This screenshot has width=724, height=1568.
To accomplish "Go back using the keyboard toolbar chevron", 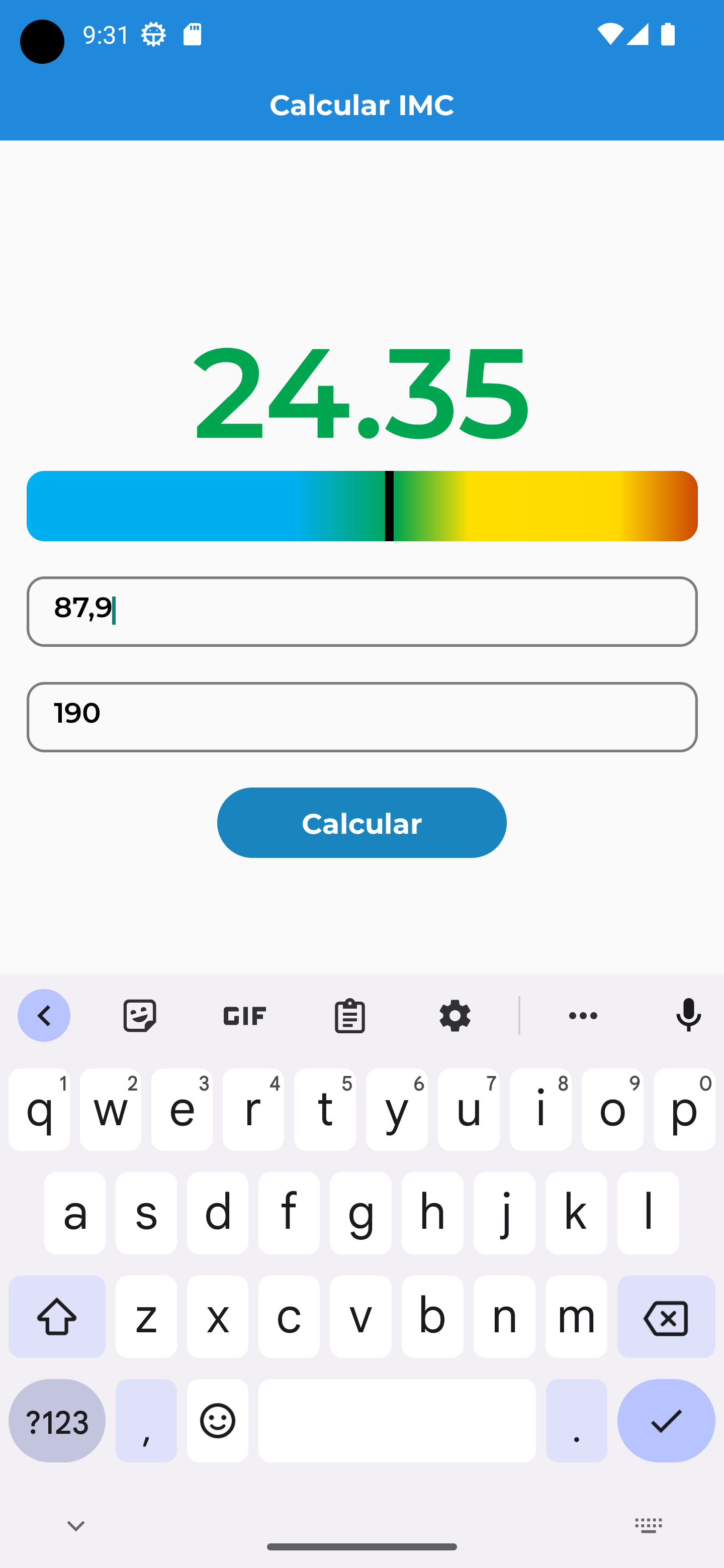I will click(44, 1015).
